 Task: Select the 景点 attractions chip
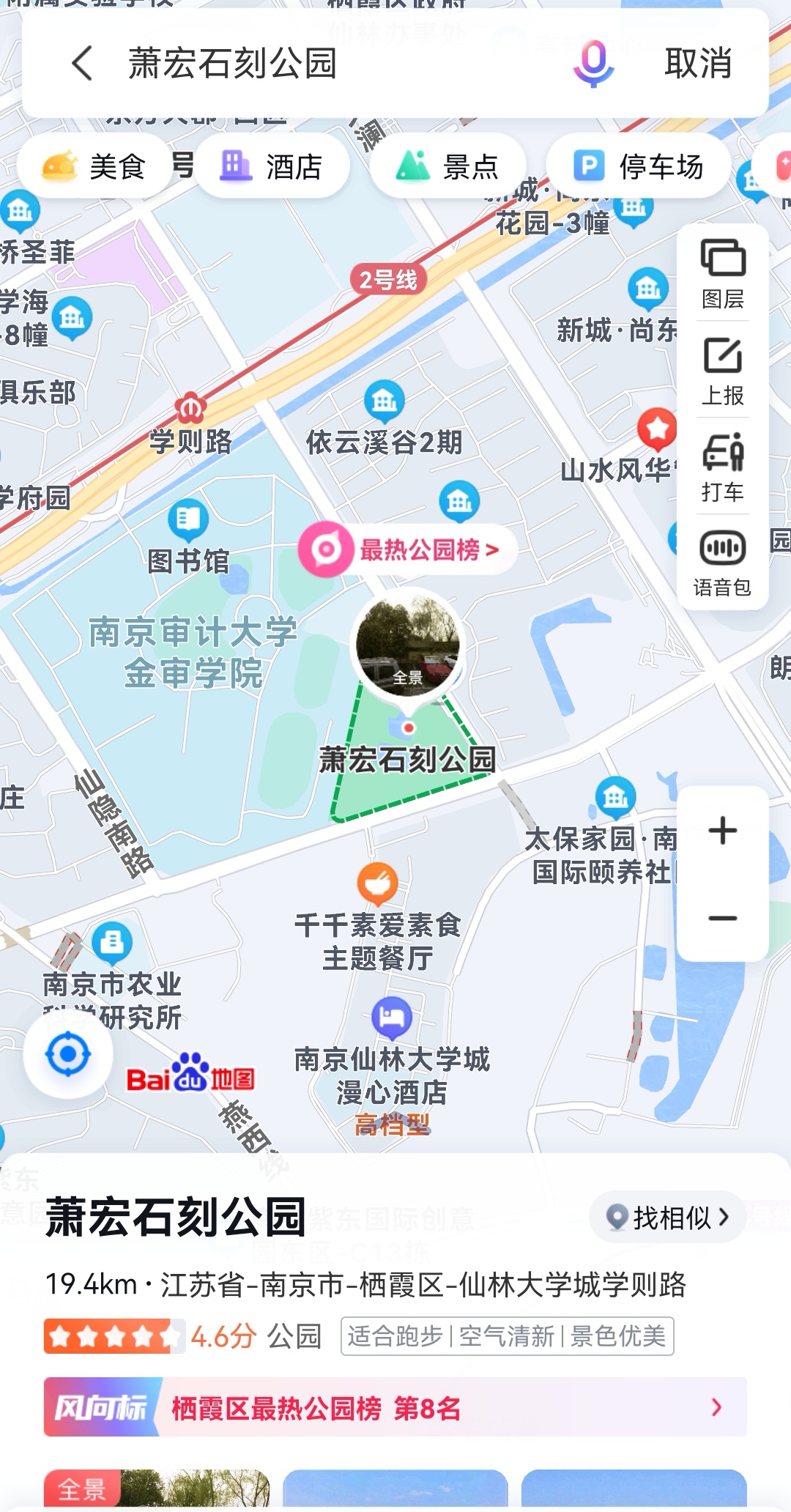click(448, 166)
